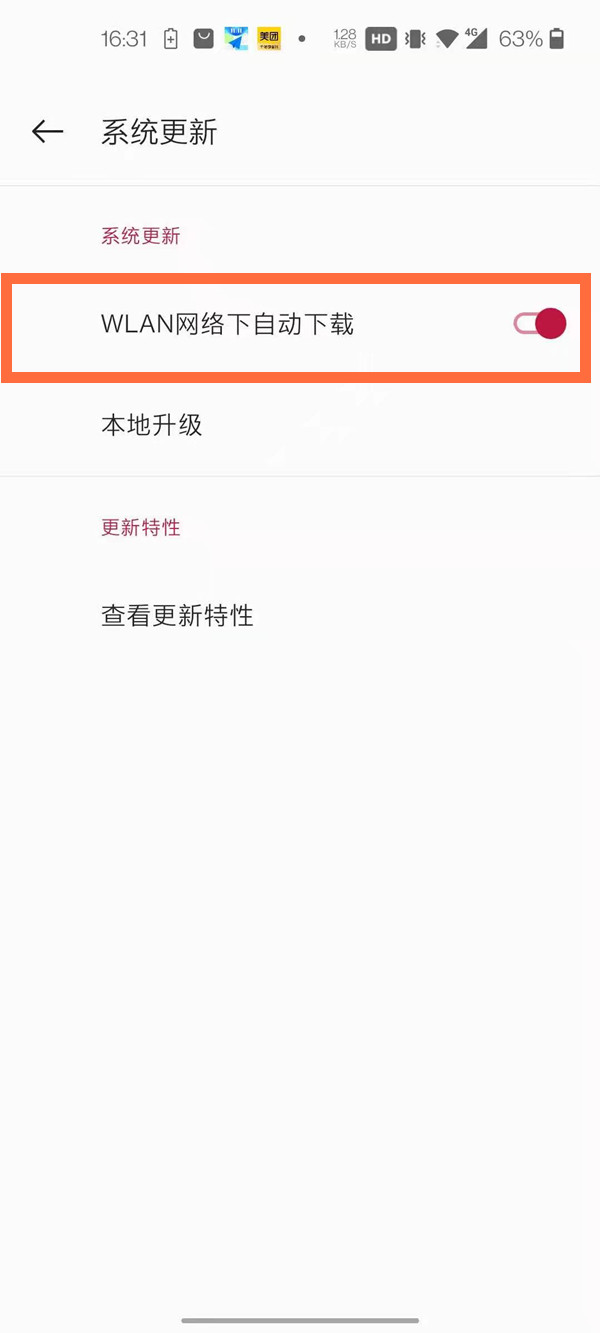Open 查看更新特性
This screenshot has width=600, height=1333.
point(300,615)
